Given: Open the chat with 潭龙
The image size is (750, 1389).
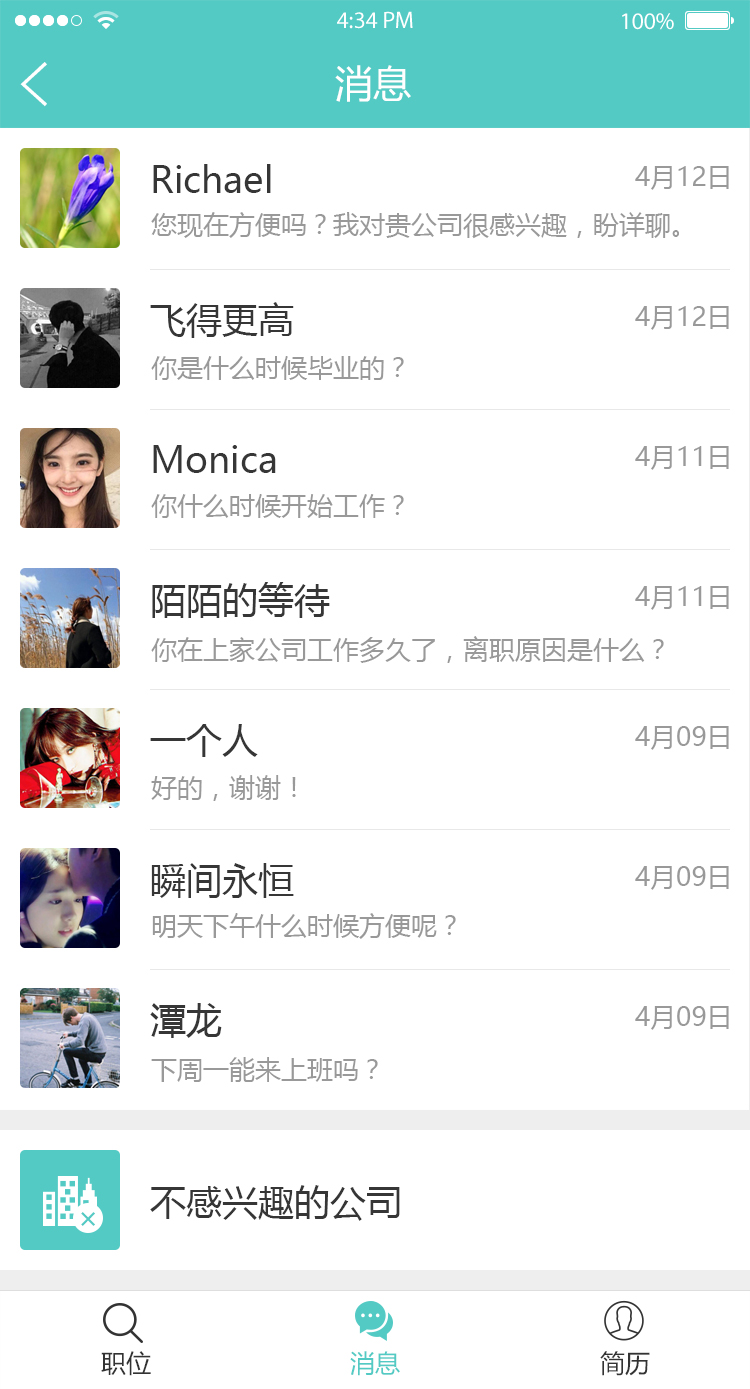Looking at the screenshot, I should [375, 1039].
